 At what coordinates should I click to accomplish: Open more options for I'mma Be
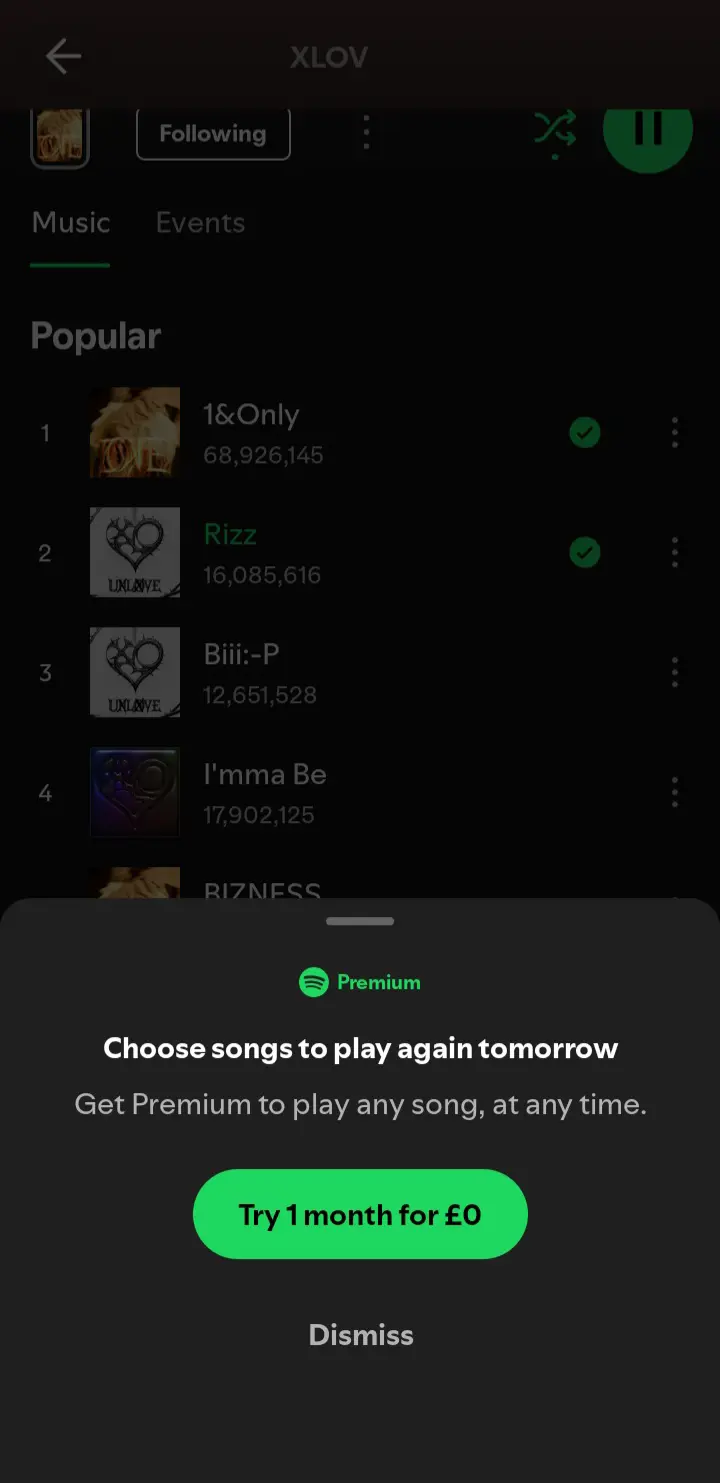675,792
